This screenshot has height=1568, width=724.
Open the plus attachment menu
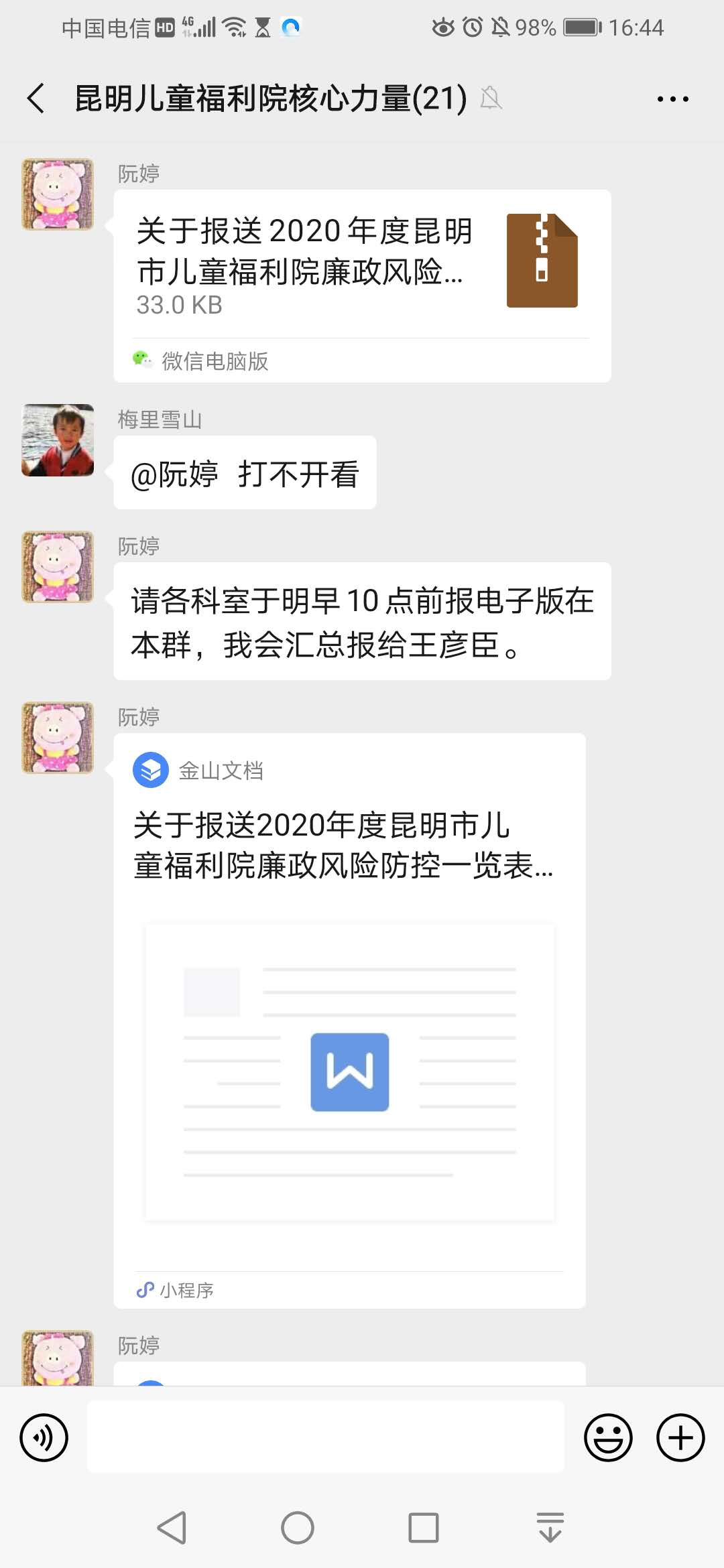(x=680, y=1437)
